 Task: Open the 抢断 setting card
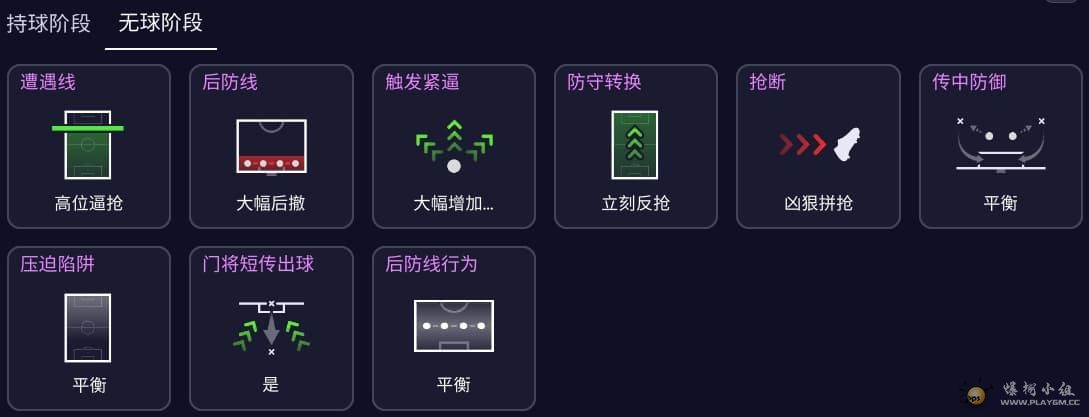click(x=818, y=146)
